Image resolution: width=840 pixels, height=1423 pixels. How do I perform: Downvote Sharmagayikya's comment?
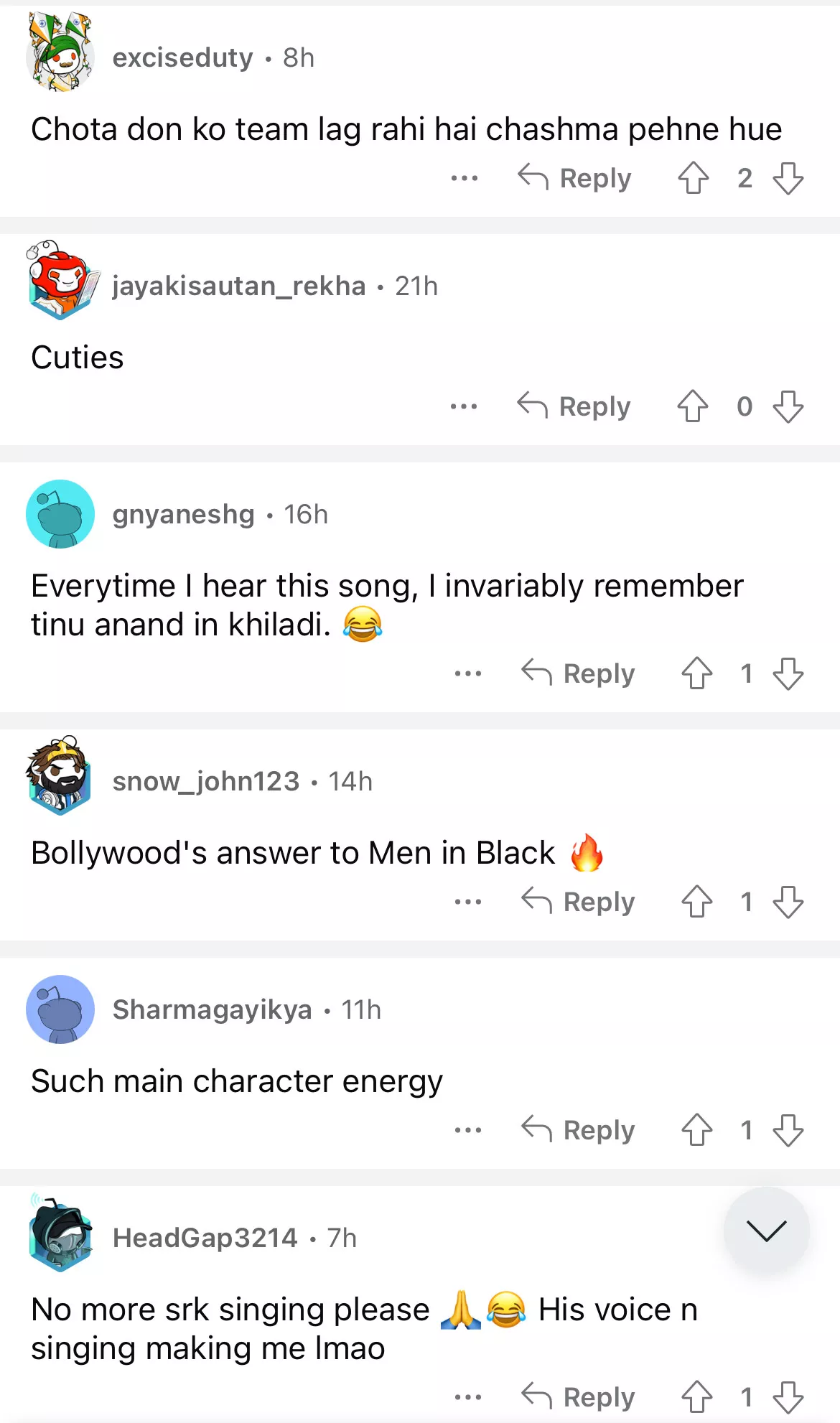coord(788,1130)
